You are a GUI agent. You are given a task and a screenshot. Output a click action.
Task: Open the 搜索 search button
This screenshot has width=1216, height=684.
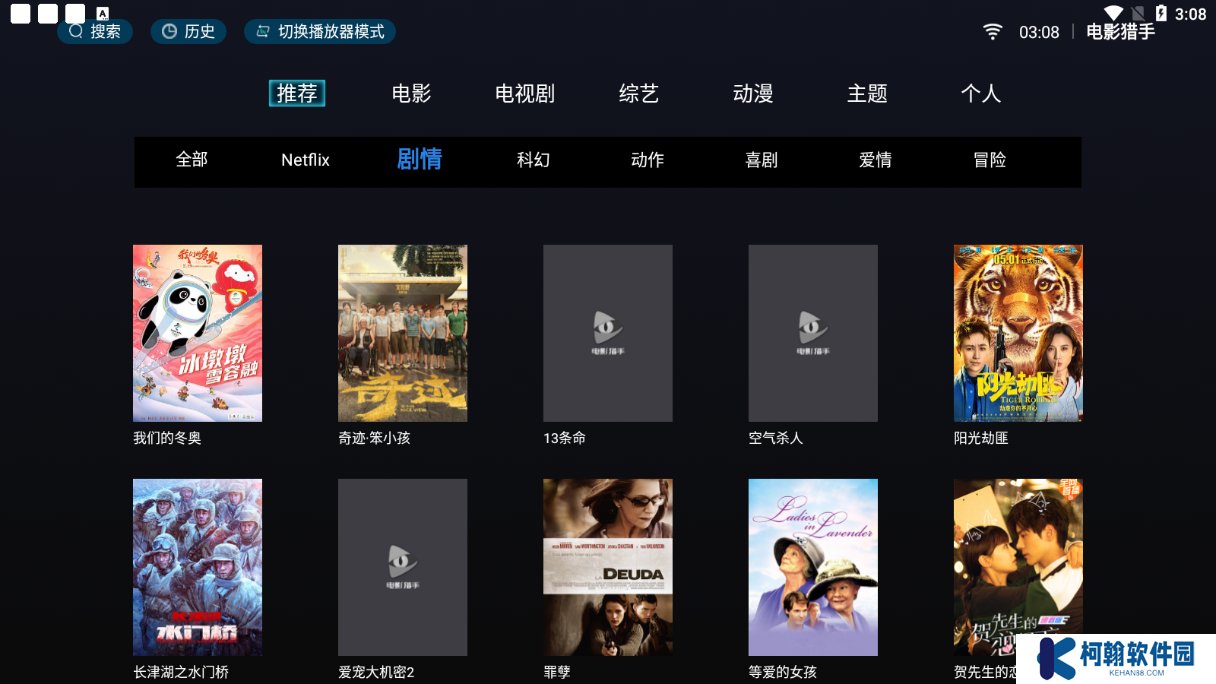point(95,32)
